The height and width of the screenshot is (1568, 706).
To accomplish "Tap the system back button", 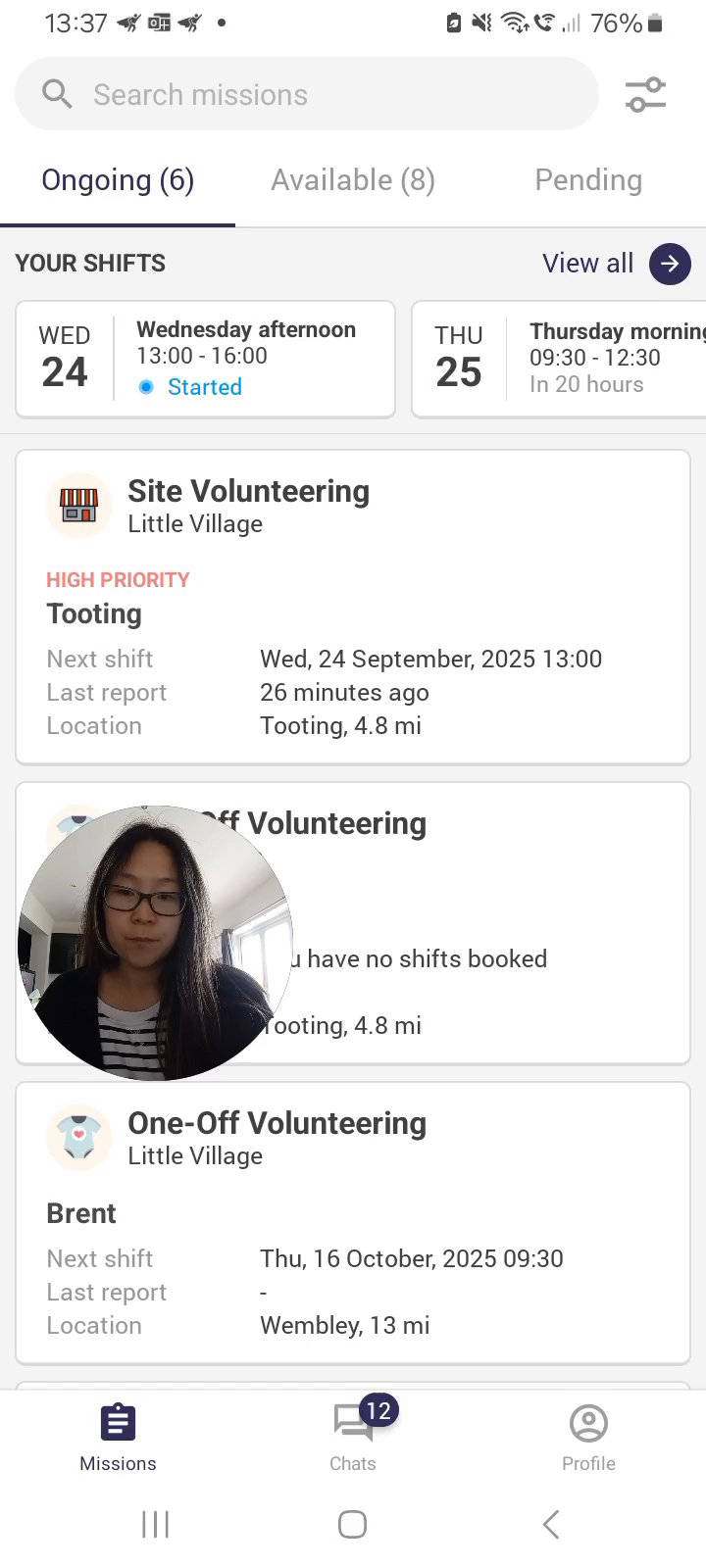I will click(x=551, y=1524).
